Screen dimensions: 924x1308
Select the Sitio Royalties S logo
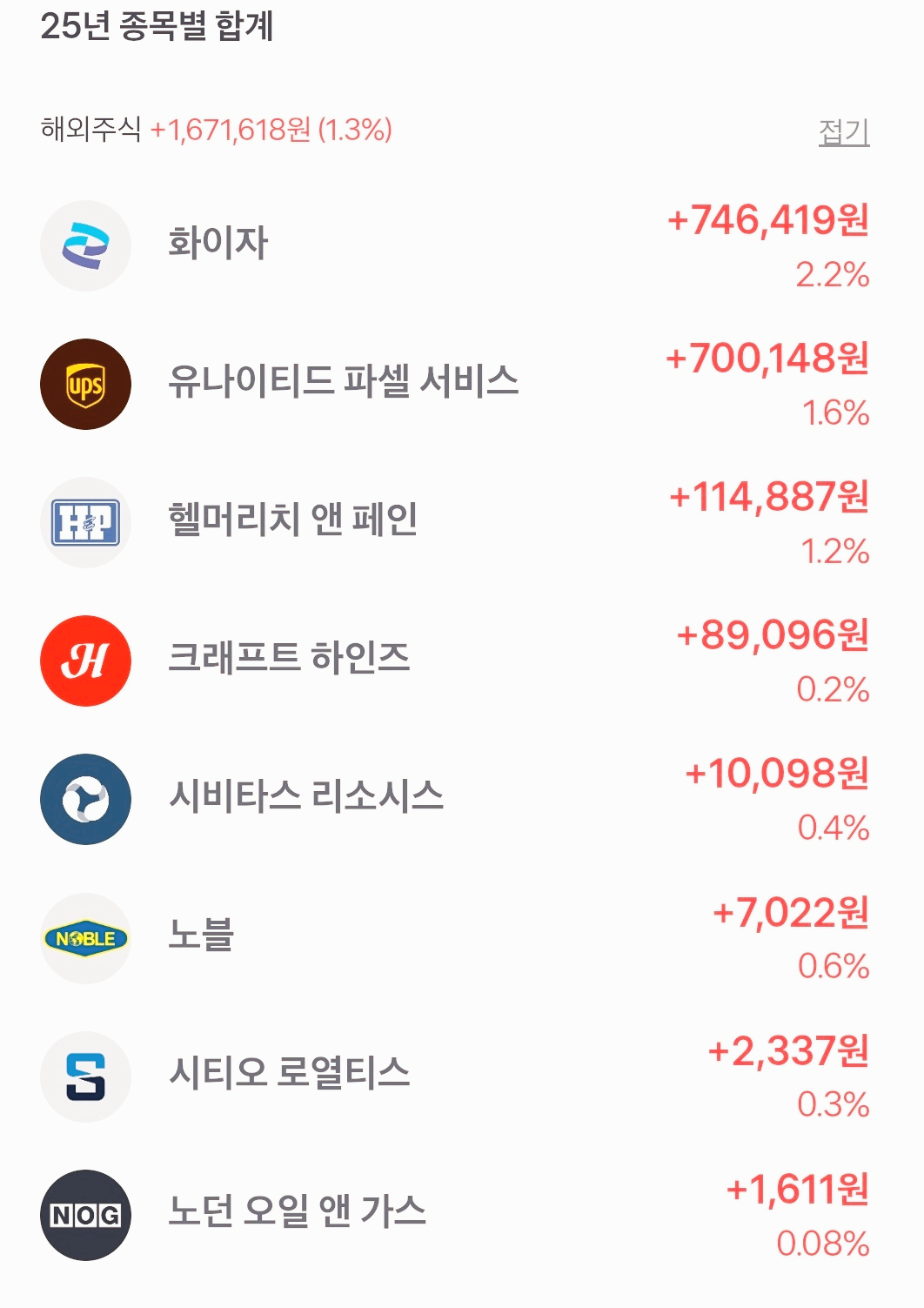[x=84, y=1075]
